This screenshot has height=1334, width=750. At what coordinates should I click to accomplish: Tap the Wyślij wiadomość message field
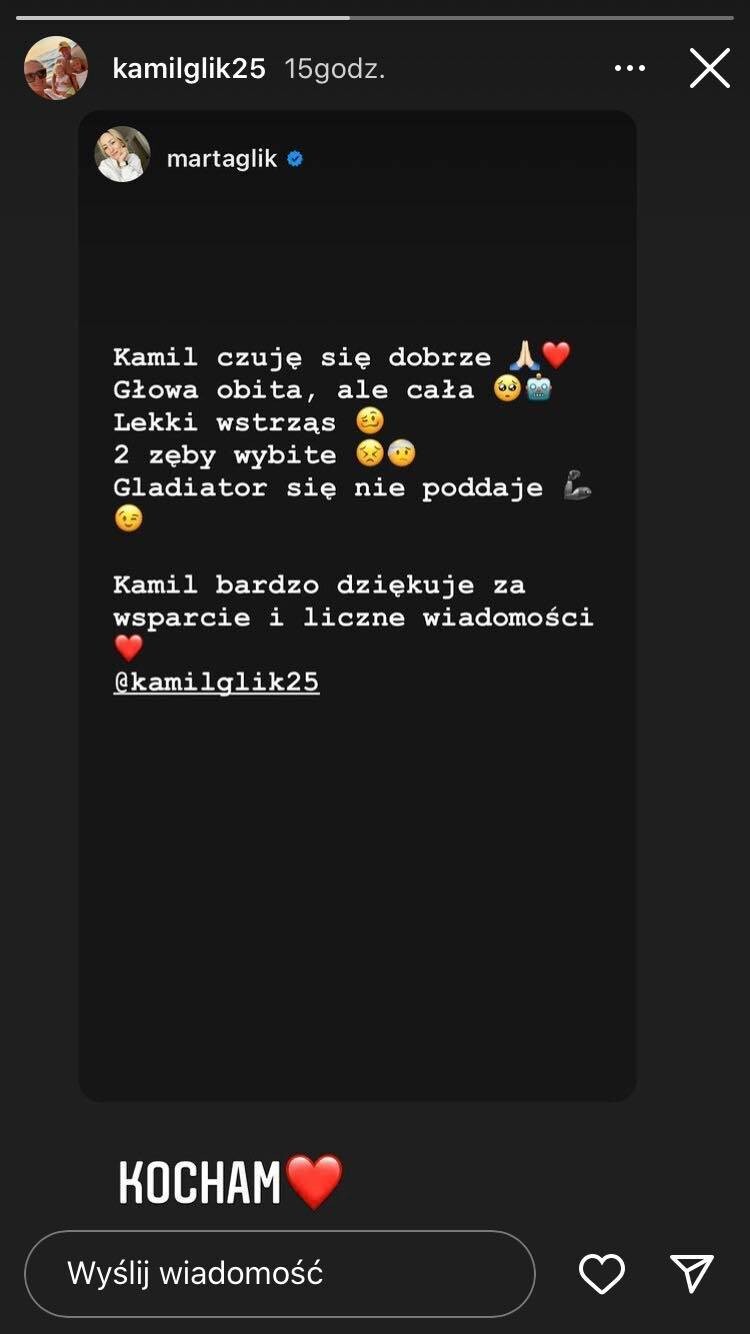pos(279,1273)
